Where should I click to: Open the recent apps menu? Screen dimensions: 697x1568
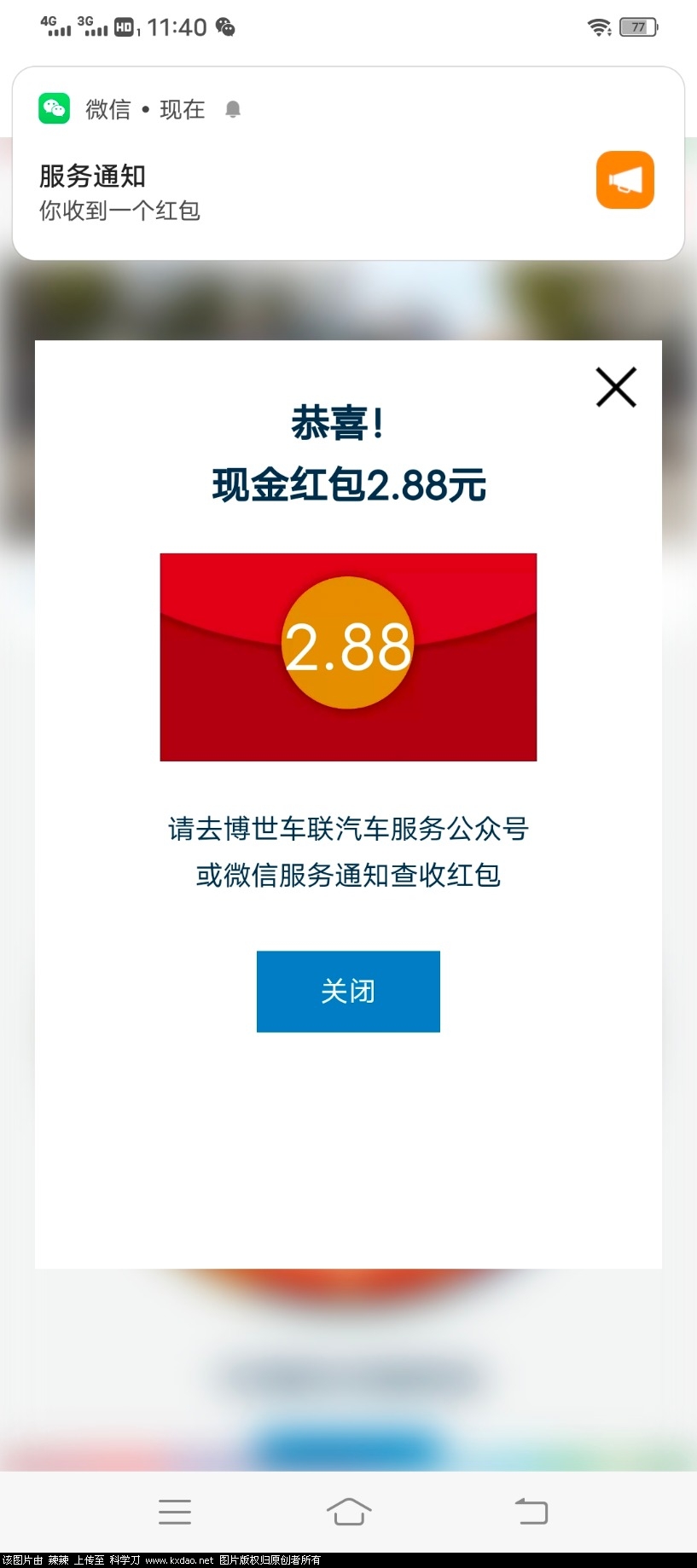click(x=175, y=1512)
